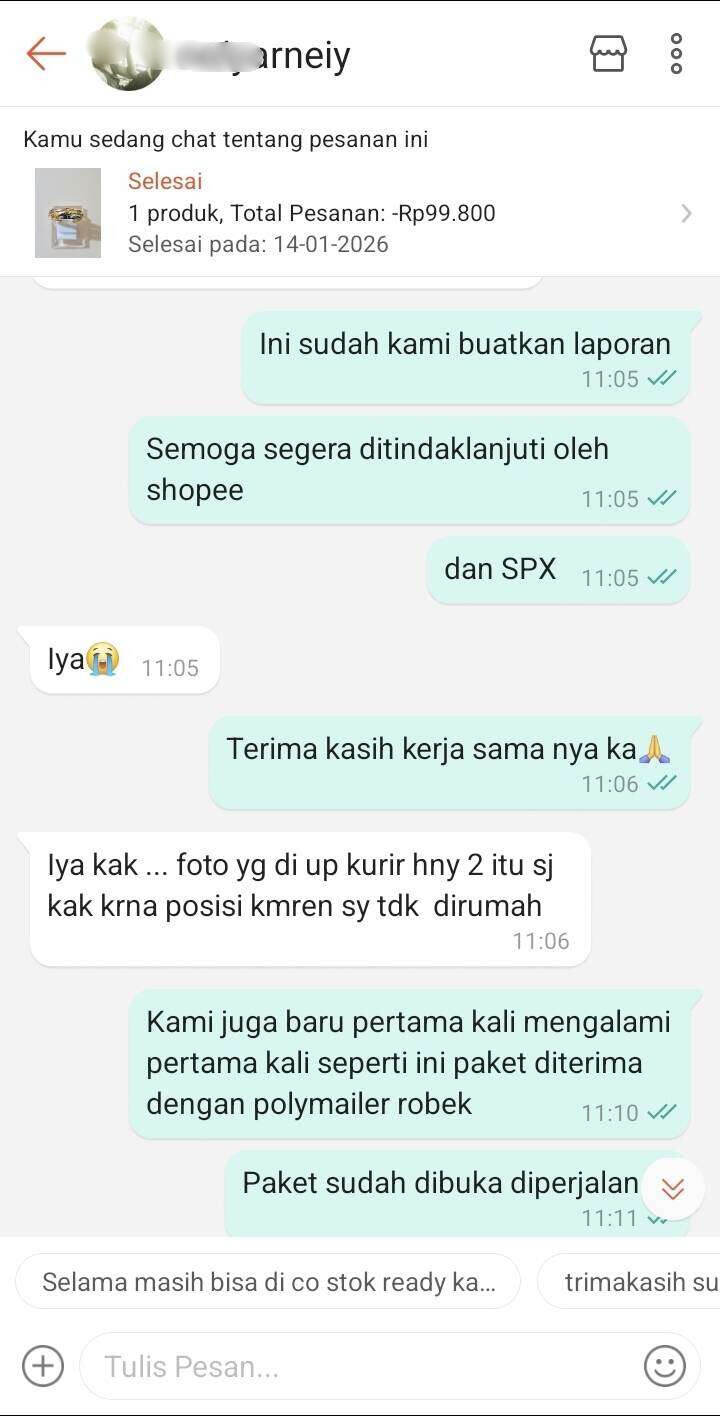Tap the plus attachment icon
This screenshot has height=1416, width=720.
pos(43,1365)
